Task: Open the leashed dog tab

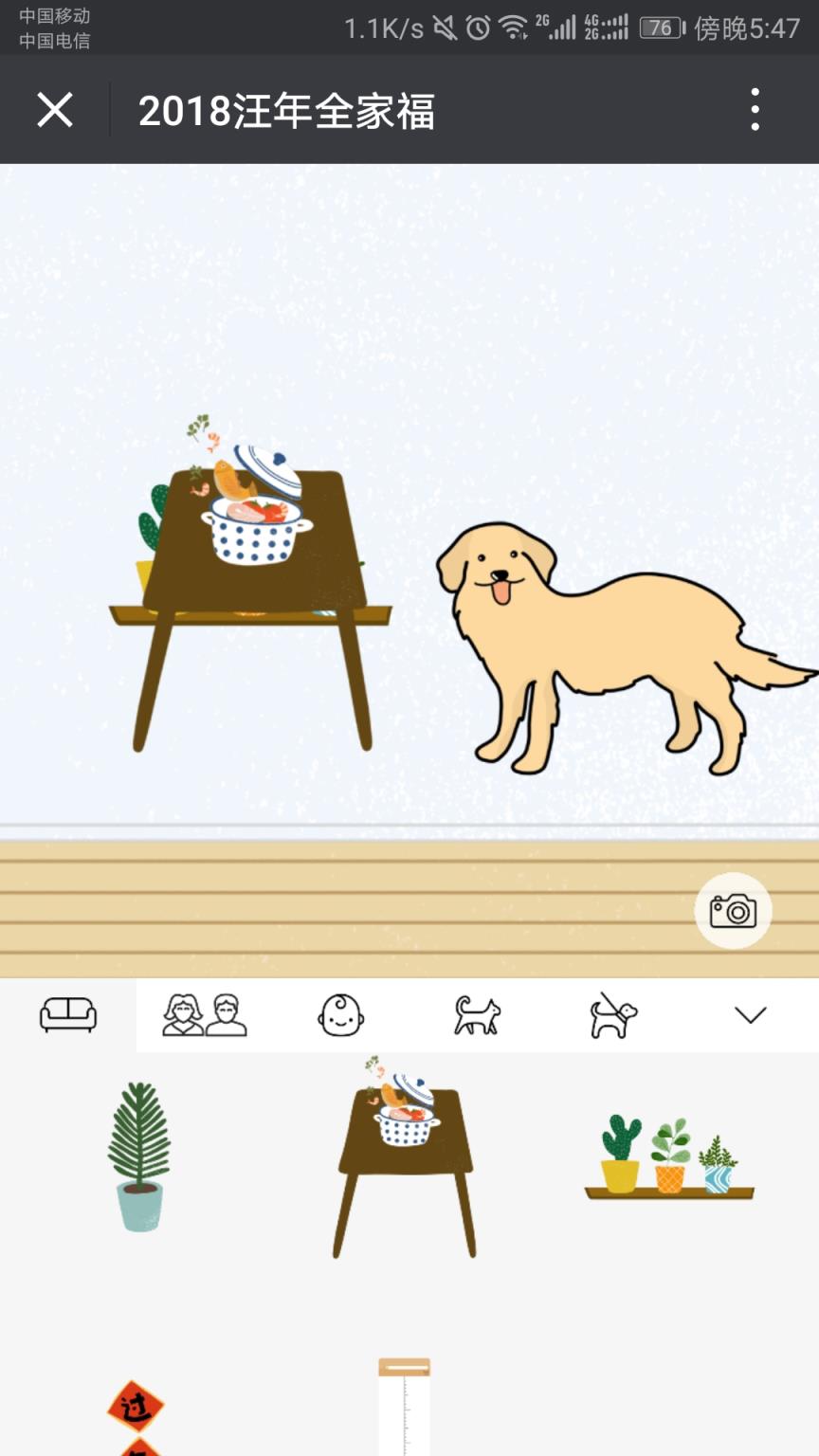Action: pyautogui.click(x=612, y=1015)
